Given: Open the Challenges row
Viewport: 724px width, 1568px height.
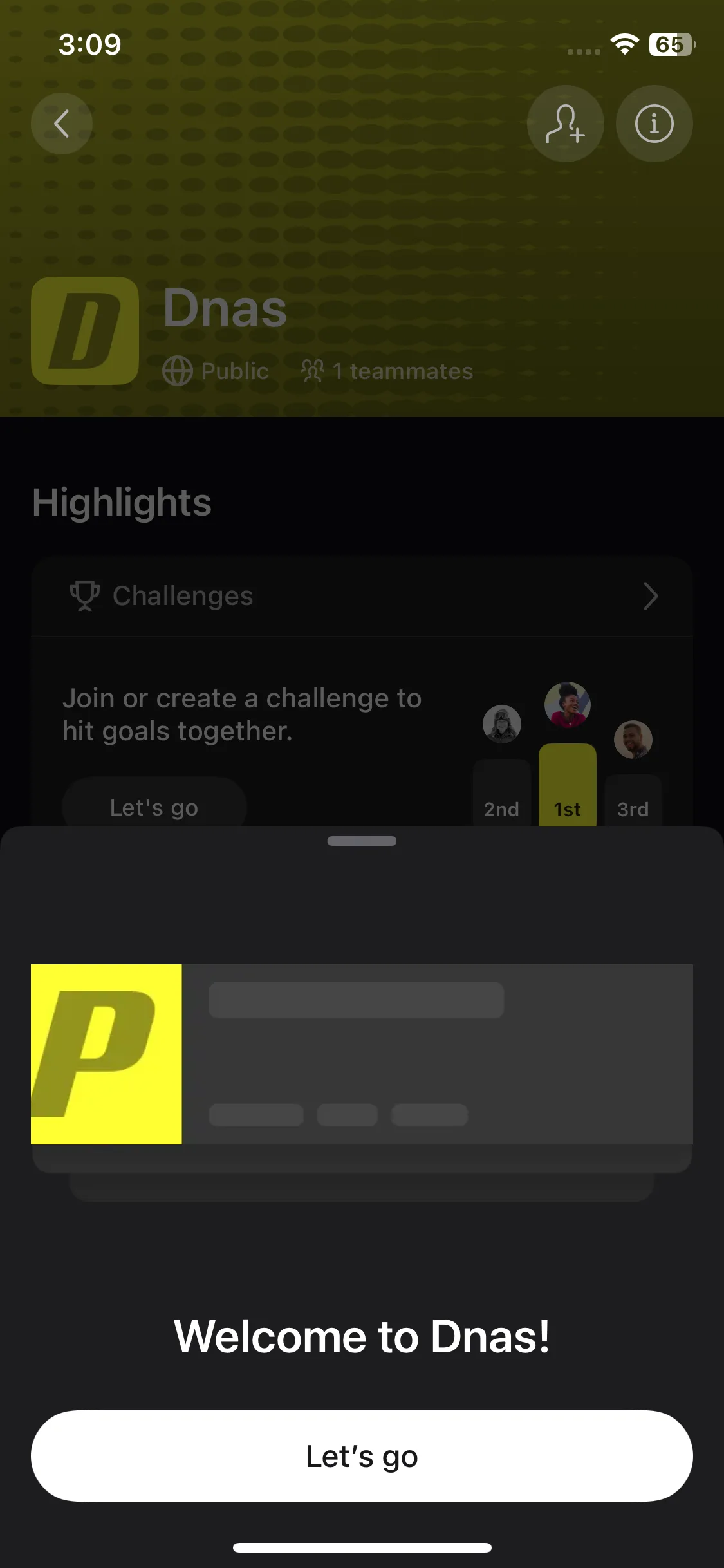Looking at the screenshot, I should pos(362,596).
